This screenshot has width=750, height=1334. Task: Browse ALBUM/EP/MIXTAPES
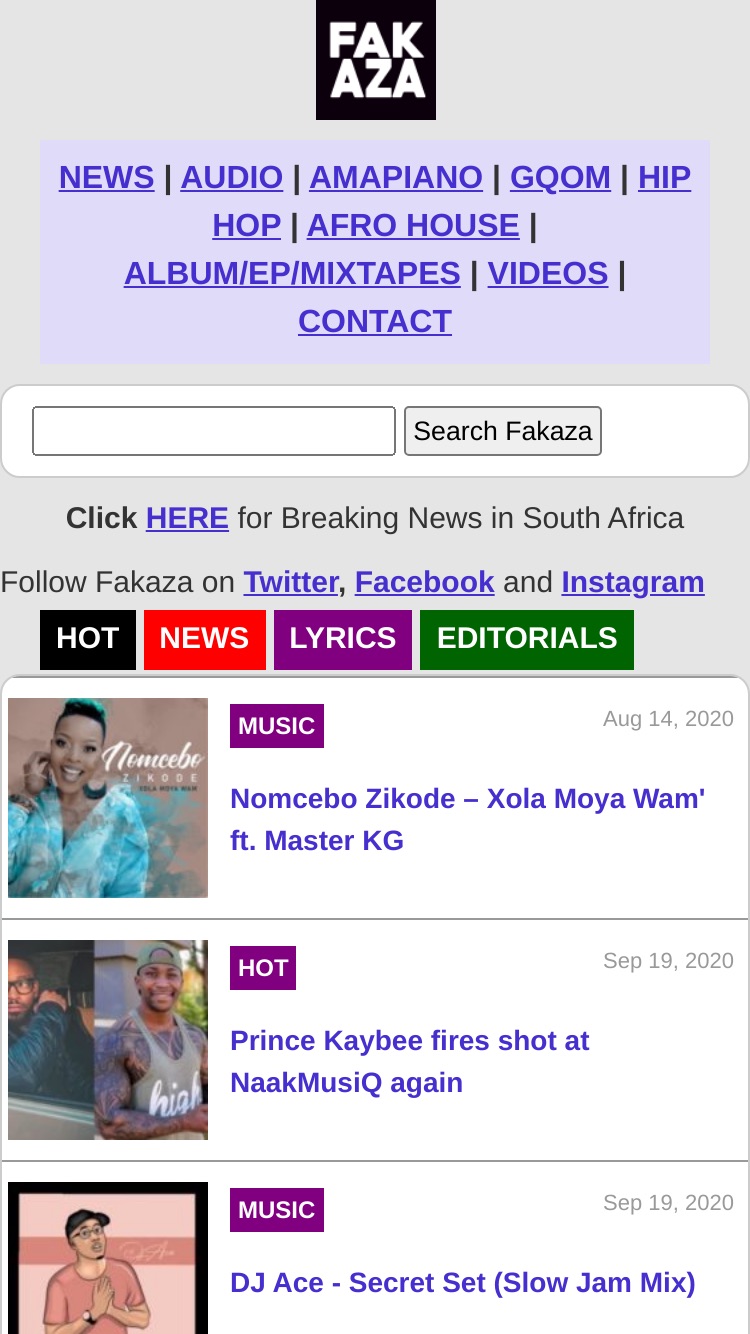point(292,273)
